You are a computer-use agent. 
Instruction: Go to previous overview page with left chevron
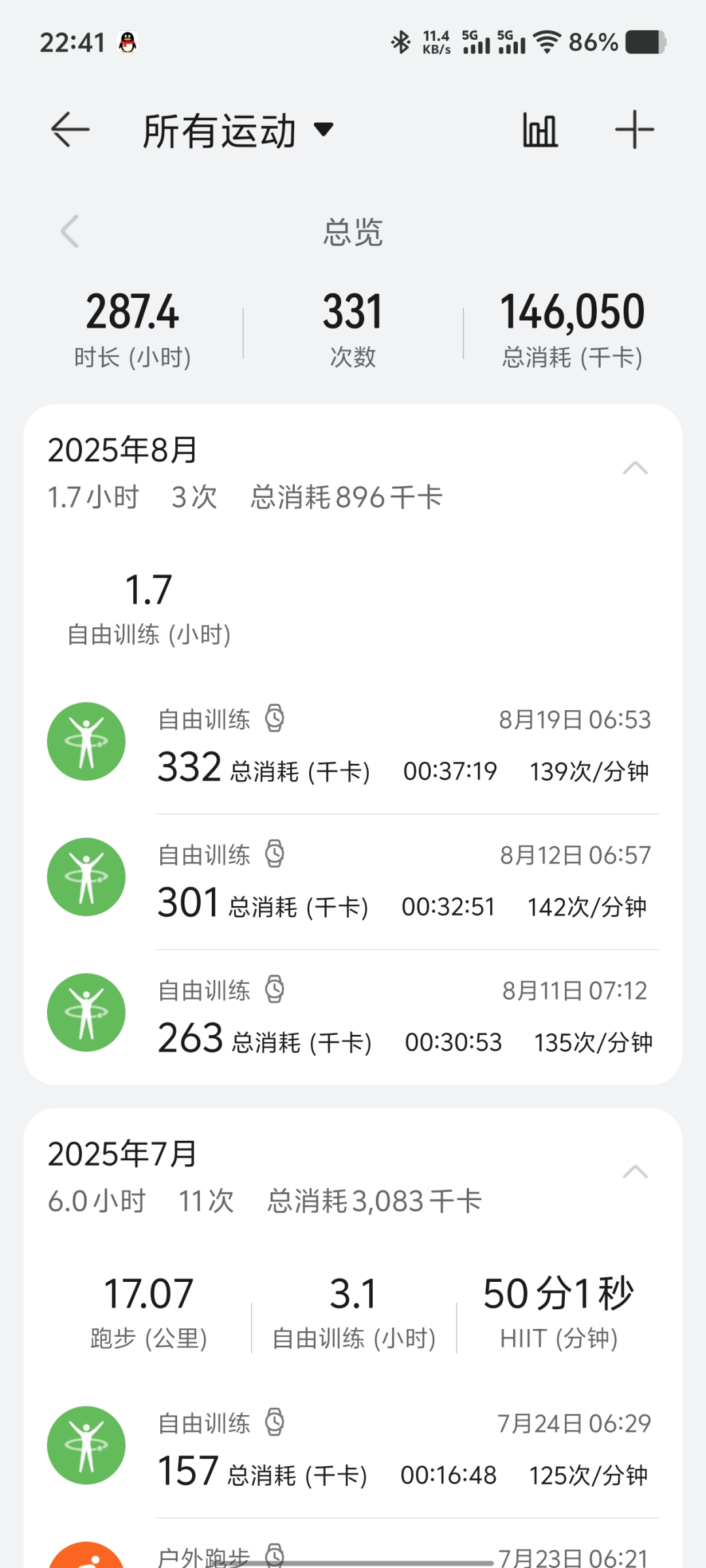[x=70, y=231]
